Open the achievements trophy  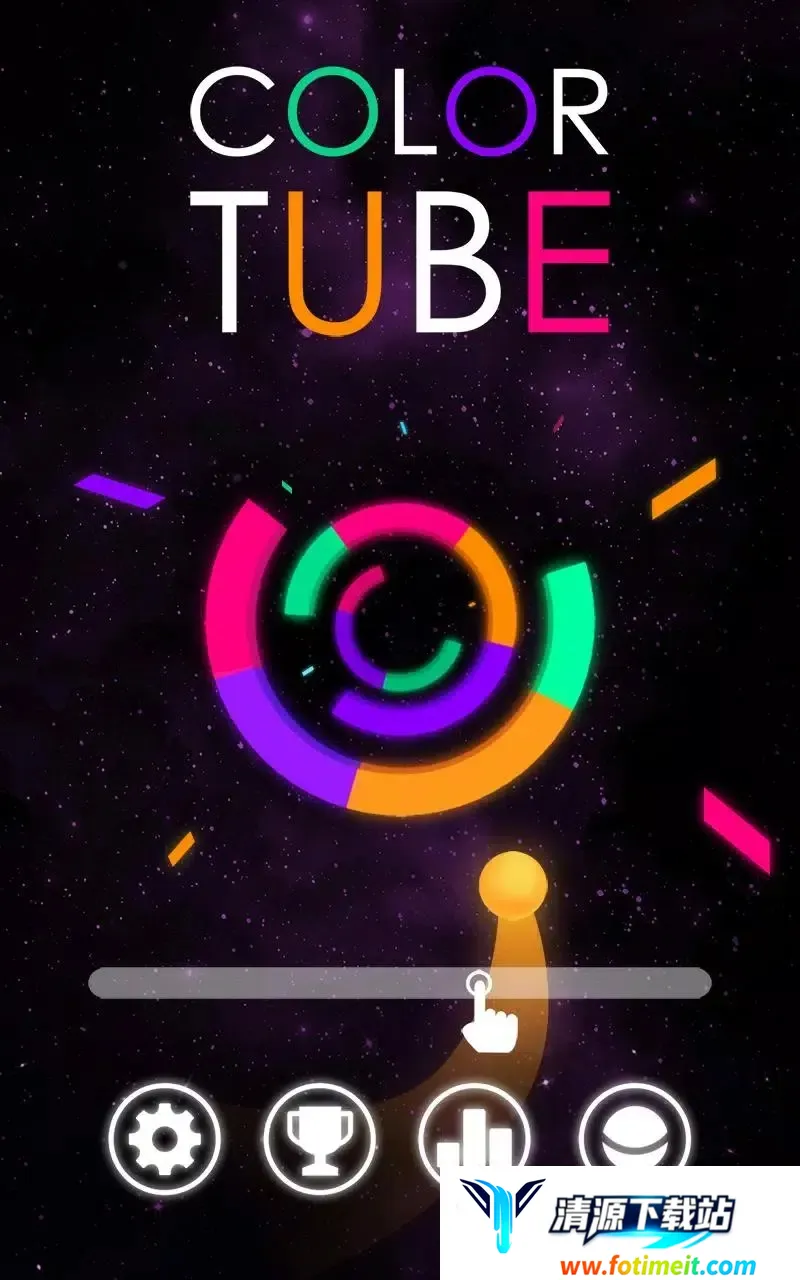[320, 1138]
